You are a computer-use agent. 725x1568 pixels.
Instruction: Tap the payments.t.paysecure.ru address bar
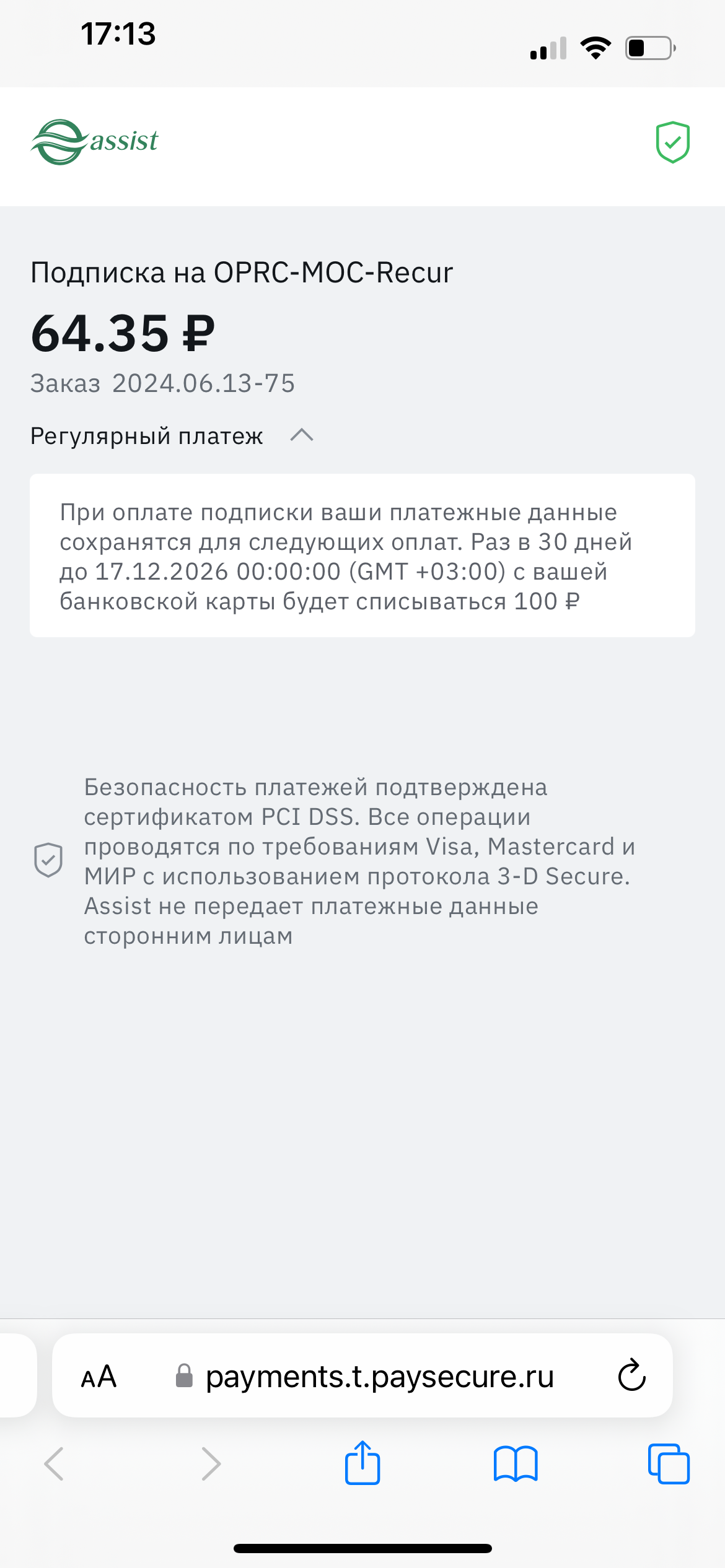point(379,1377)
